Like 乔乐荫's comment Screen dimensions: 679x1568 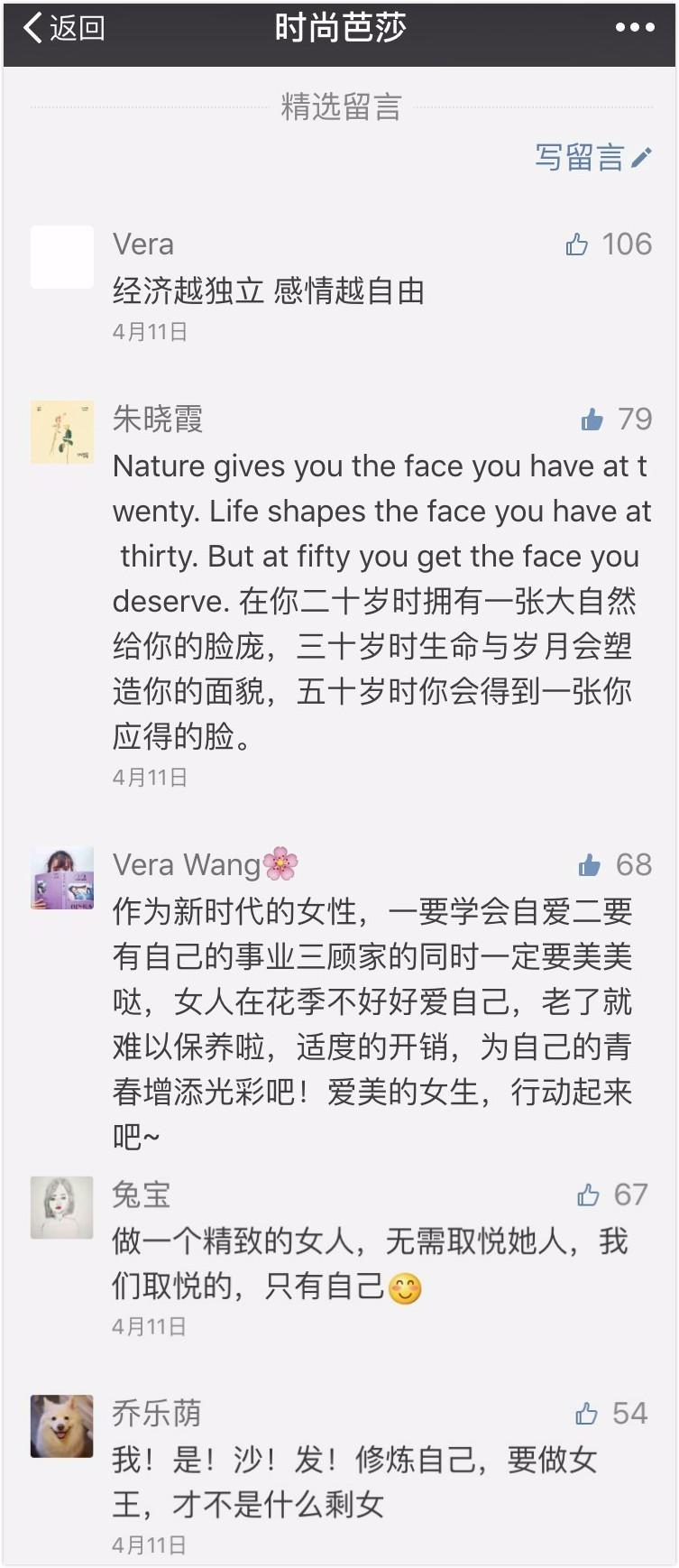click(x=587, y=1414)
